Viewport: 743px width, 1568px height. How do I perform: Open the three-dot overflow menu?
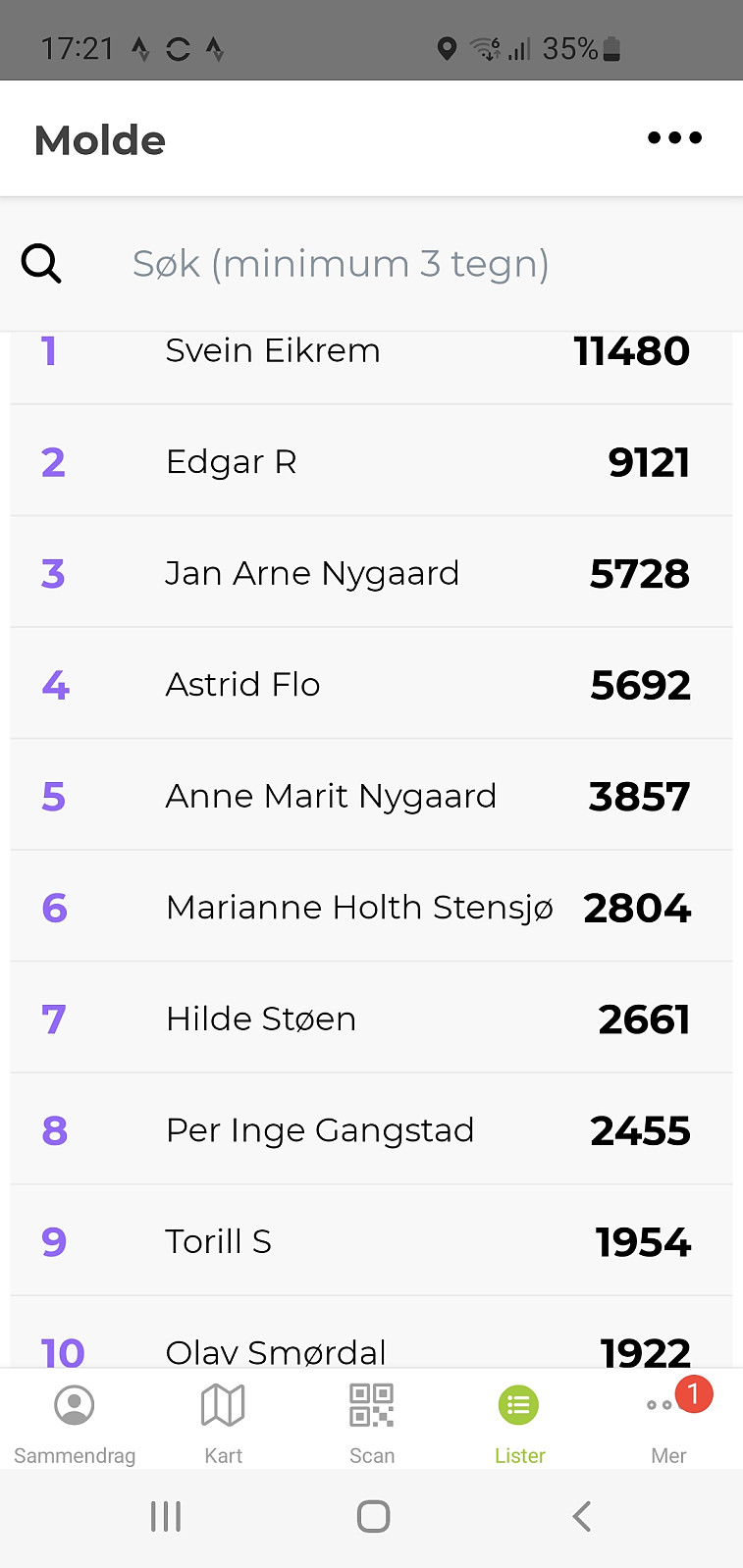coord(674,138)
